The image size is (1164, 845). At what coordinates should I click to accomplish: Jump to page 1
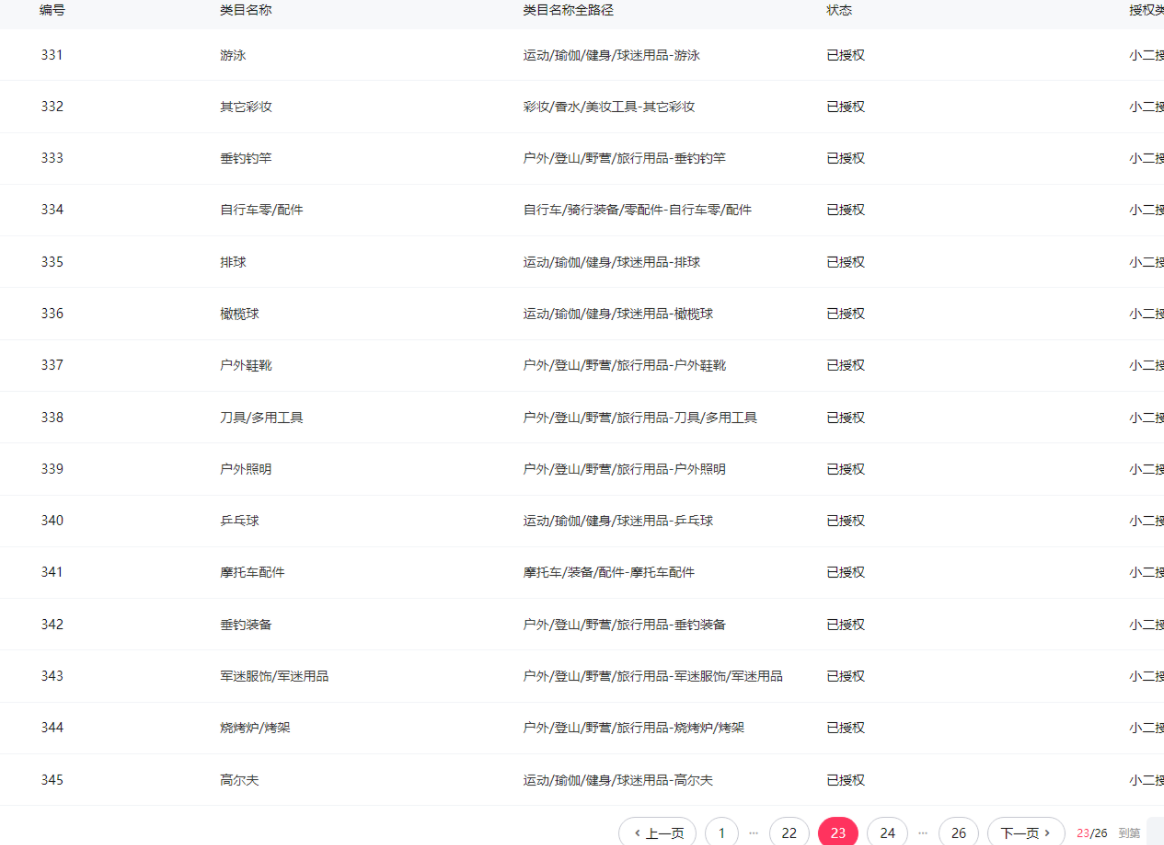[x=721, y=832]
